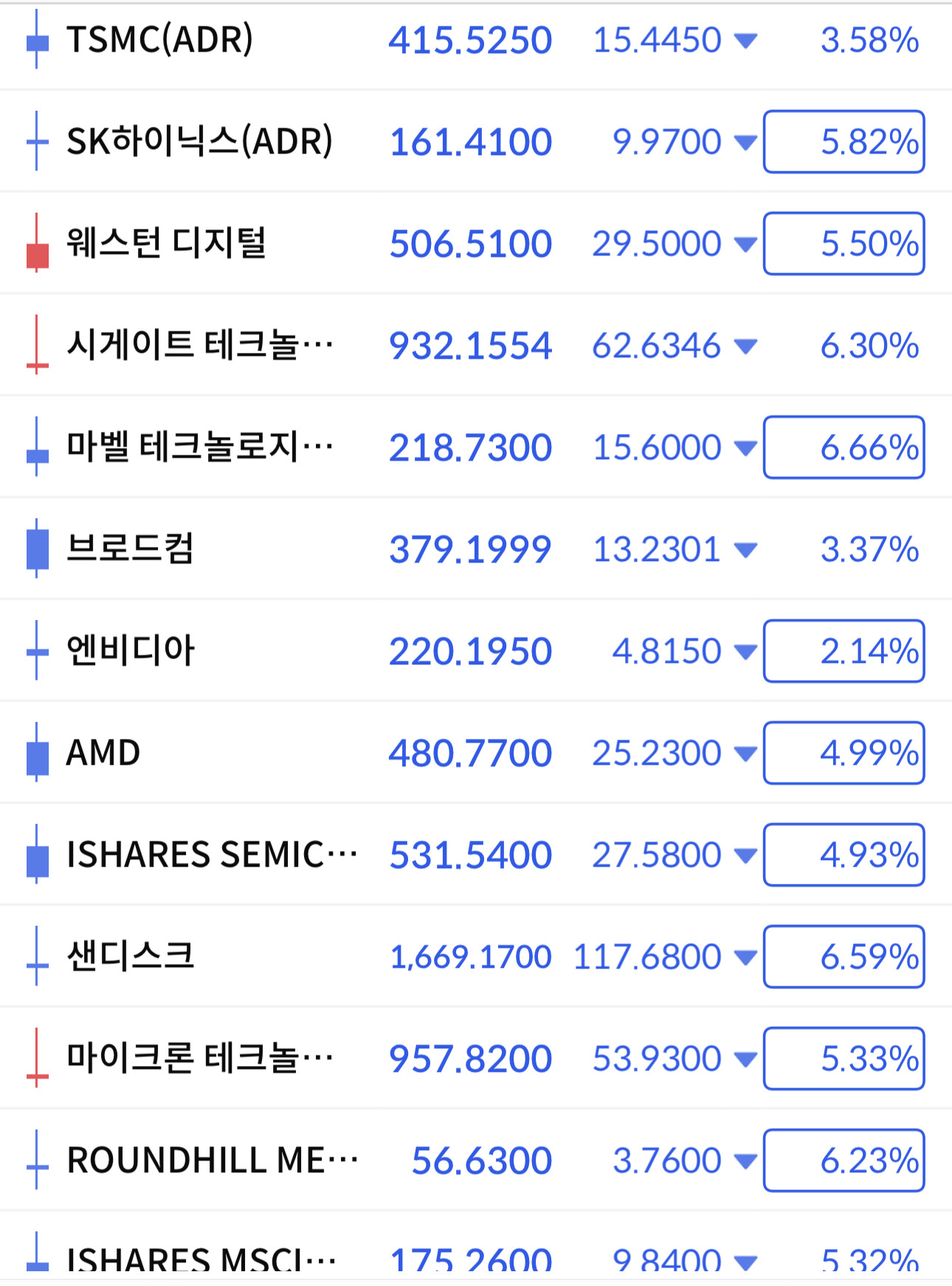View 샌디스크 stock details
The image size is (952, 1286).
point(476,956)
